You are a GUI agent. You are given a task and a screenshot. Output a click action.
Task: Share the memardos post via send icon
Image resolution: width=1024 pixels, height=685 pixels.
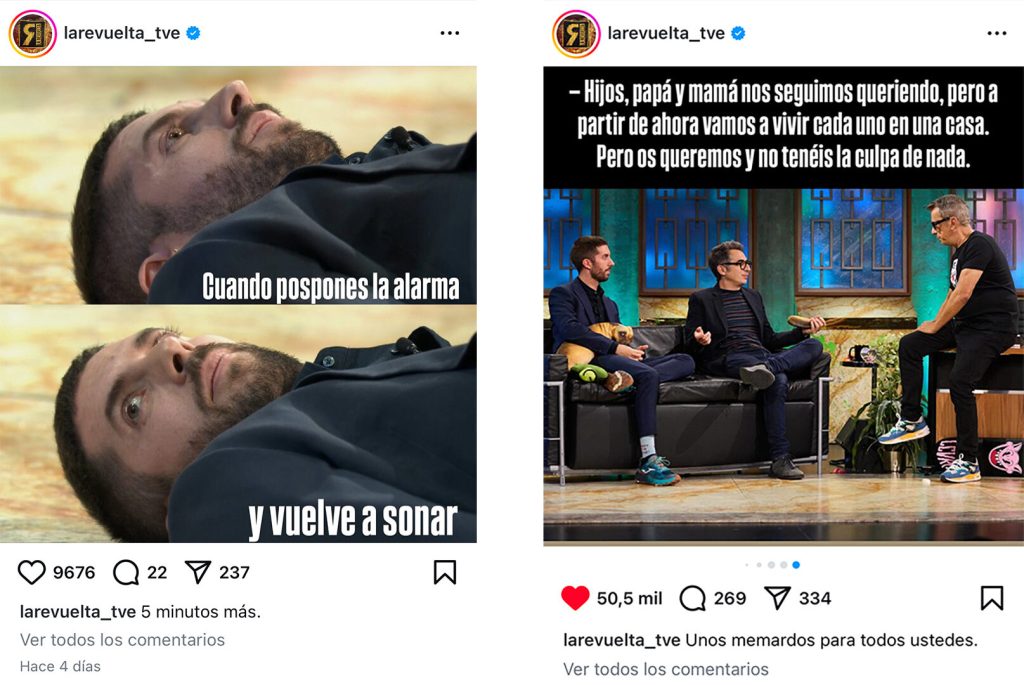pos(777,598)
